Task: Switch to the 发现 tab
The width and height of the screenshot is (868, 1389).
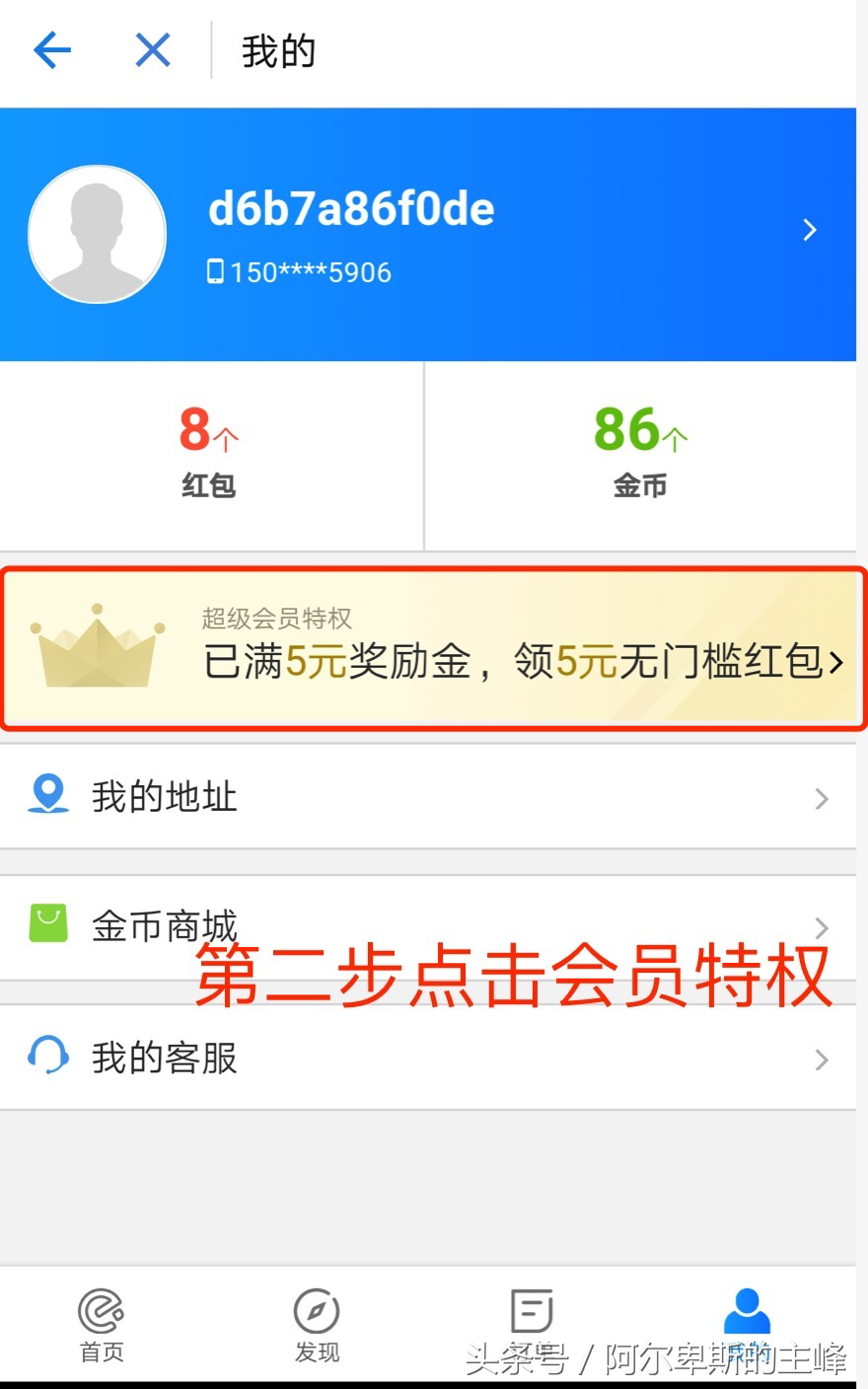Action: [317, 1325]
